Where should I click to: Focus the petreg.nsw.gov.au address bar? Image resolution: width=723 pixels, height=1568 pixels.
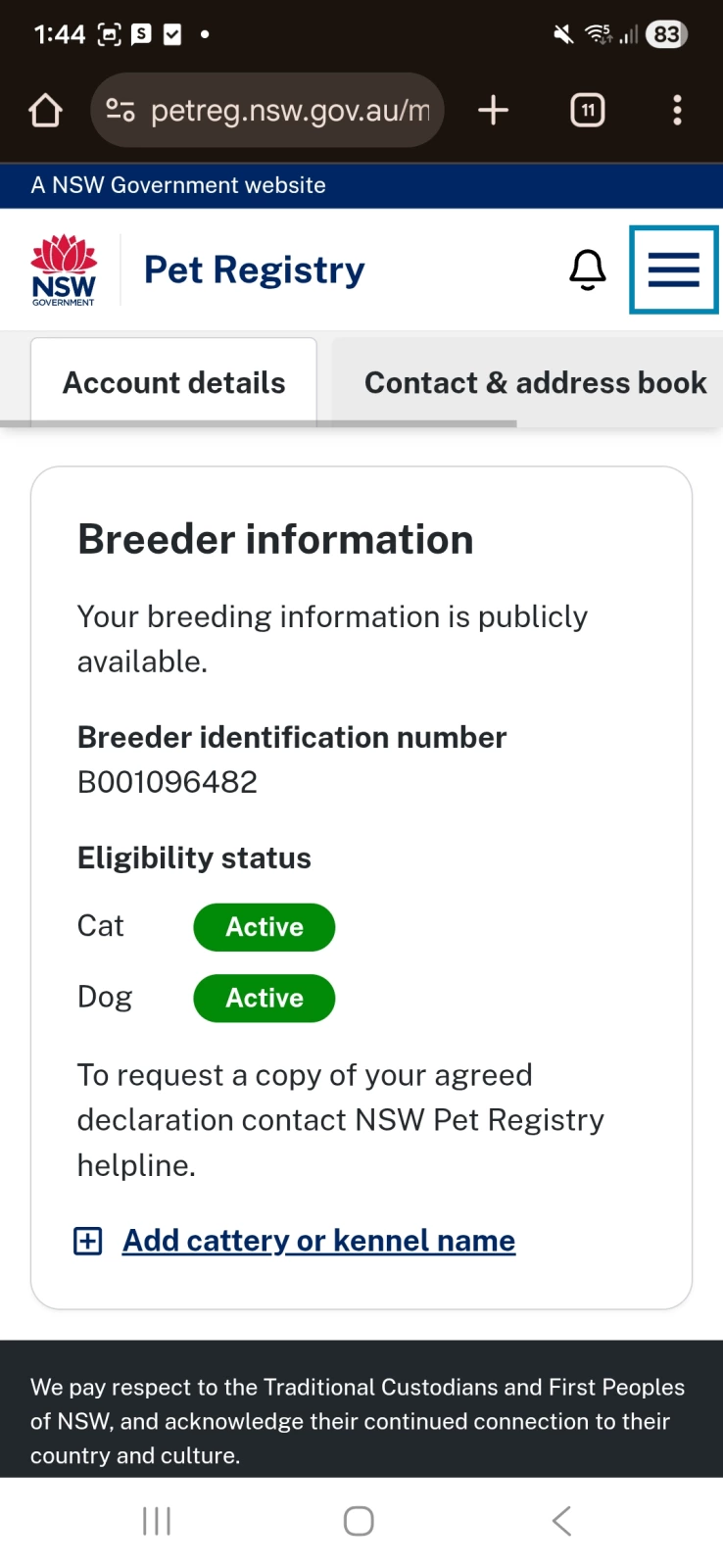[289, 111]
